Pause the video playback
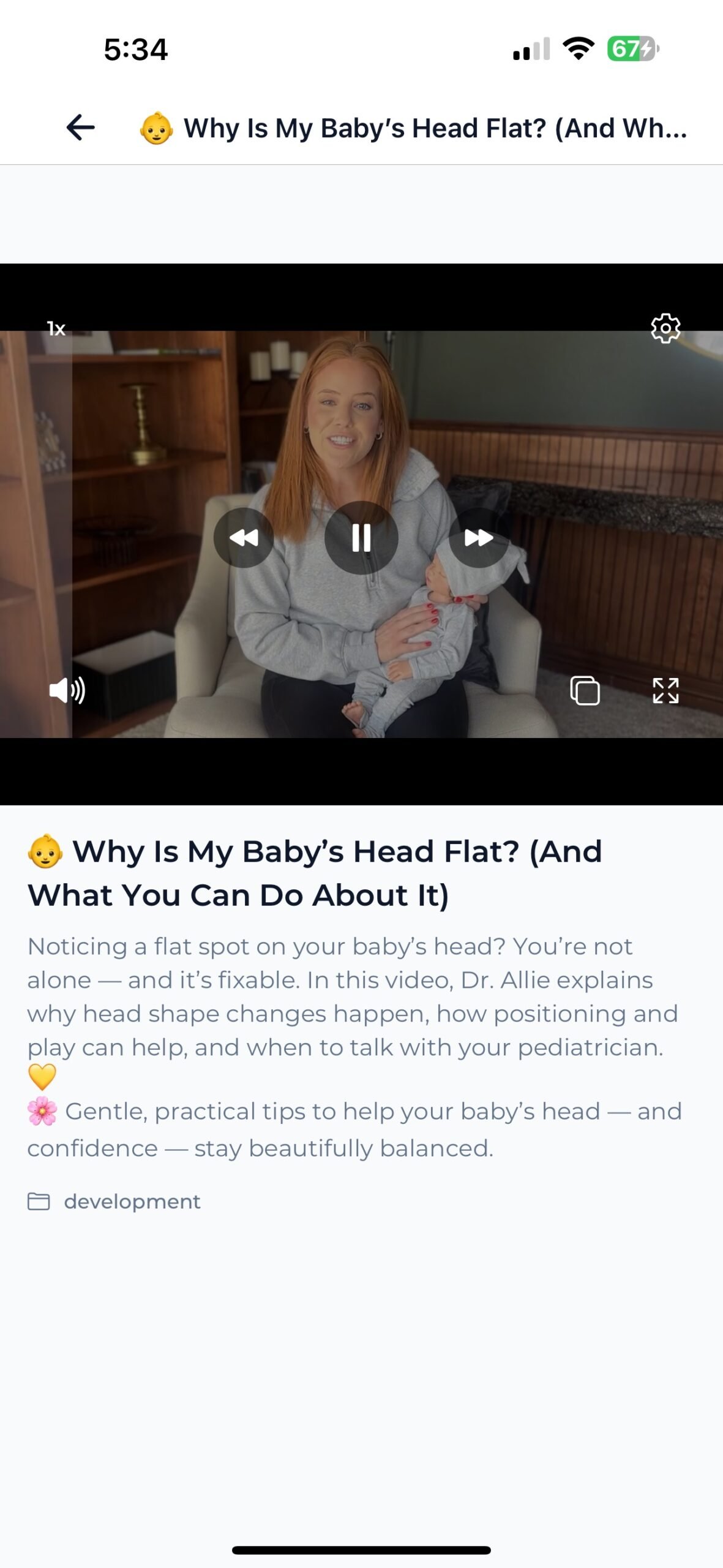The height and width of the screenshot is (1568, 723). click(361, 538)
